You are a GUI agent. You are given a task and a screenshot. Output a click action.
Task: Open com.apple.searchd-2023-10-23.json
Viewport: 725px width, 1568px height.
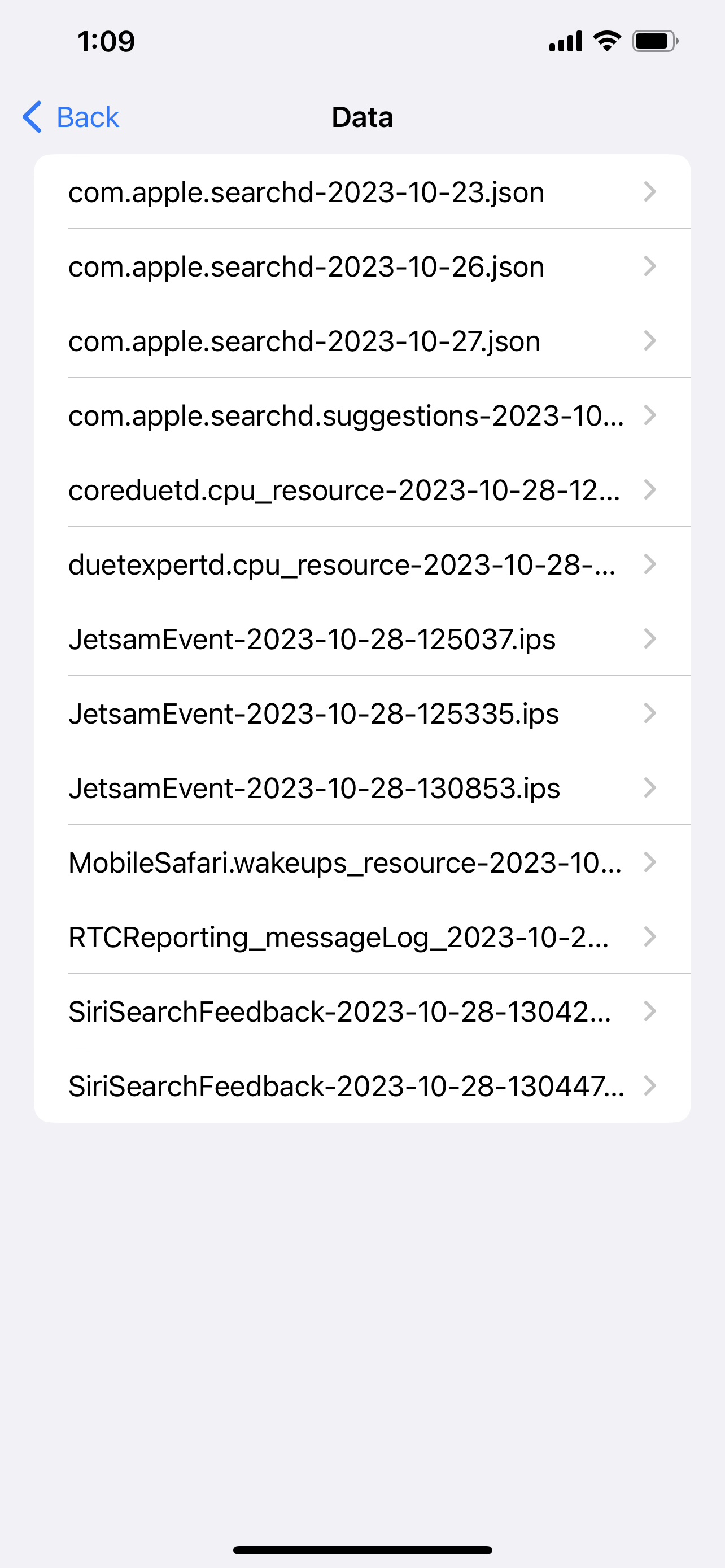tap(362, 192)
